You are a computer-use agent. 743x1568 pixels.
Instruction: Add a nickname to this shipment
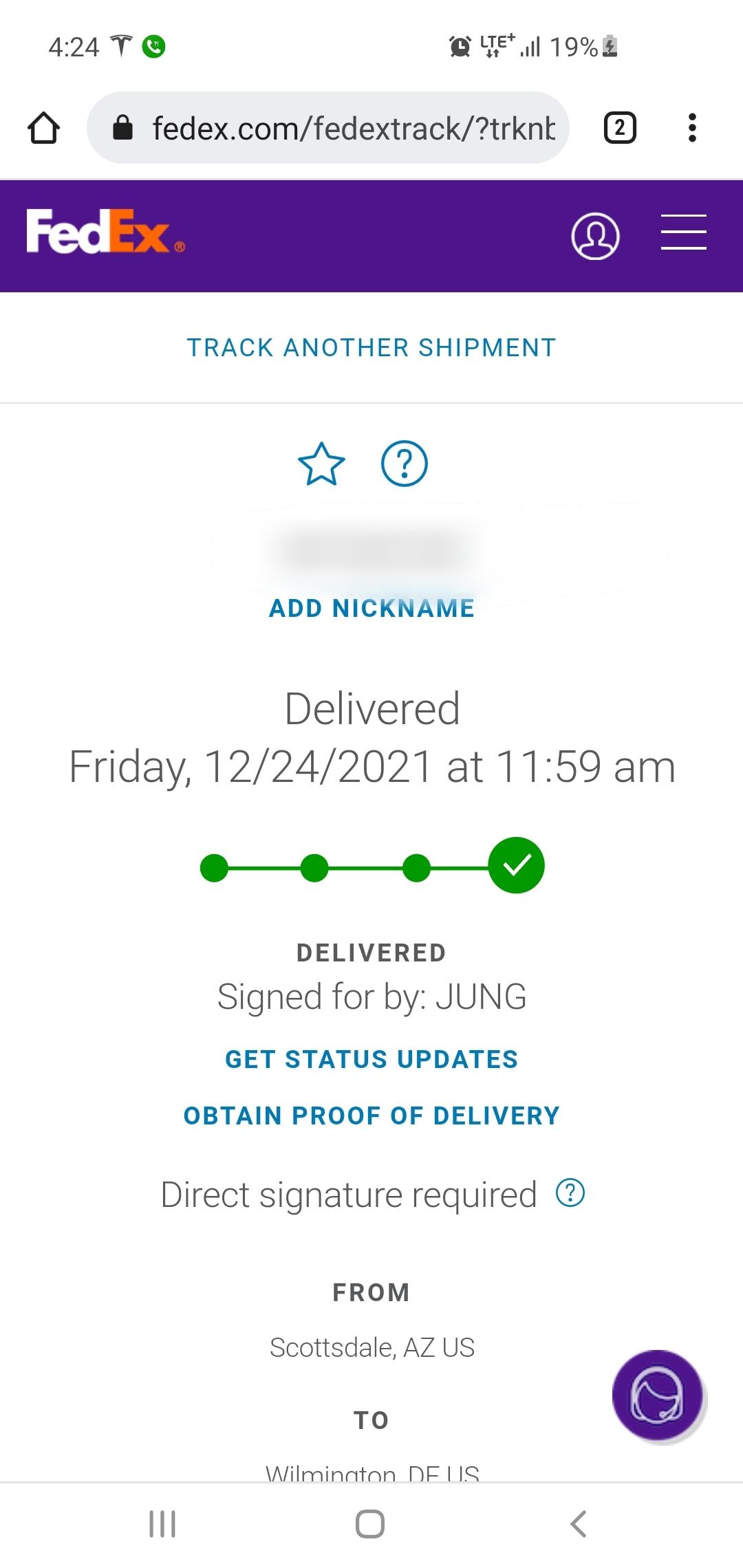point(371,609)
